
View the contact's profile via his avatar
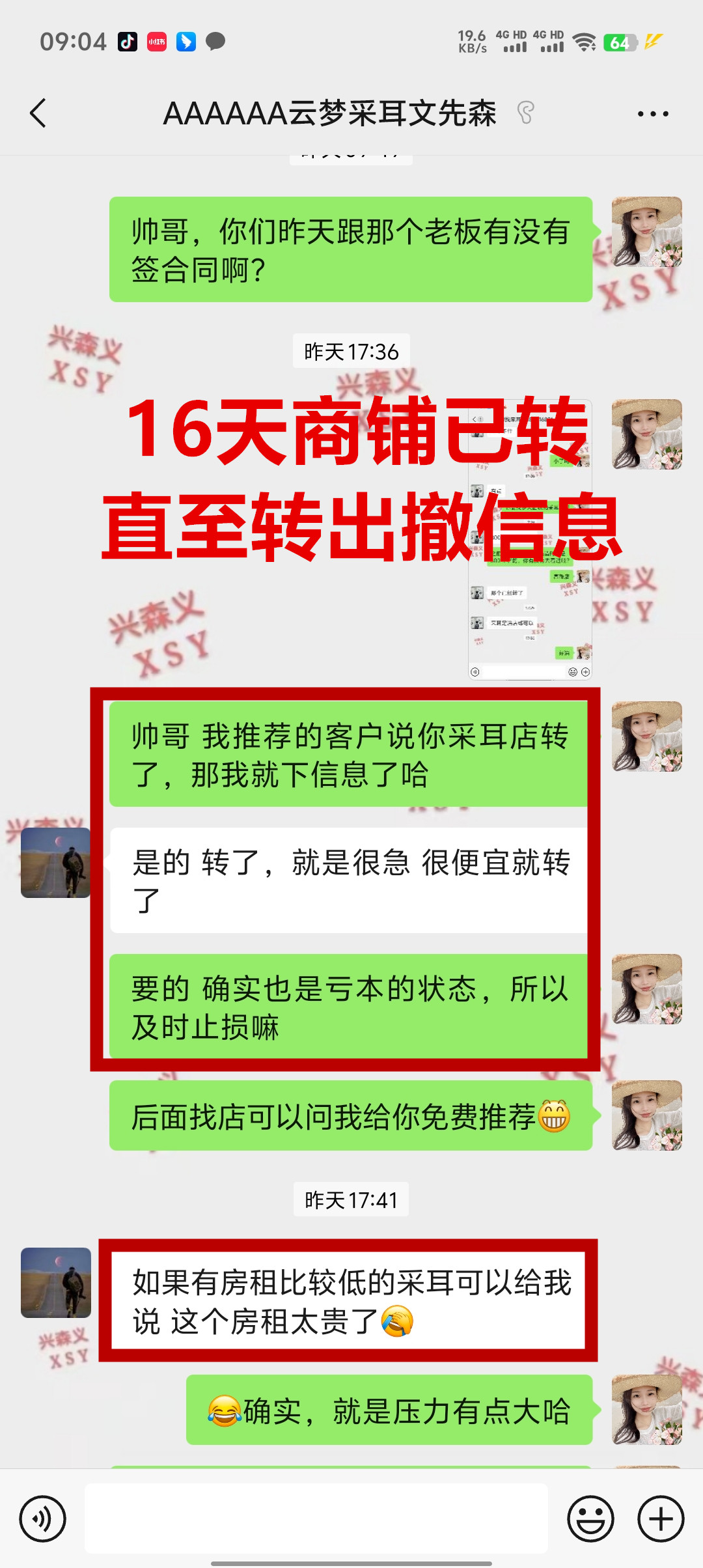click(x=56, y=863)
